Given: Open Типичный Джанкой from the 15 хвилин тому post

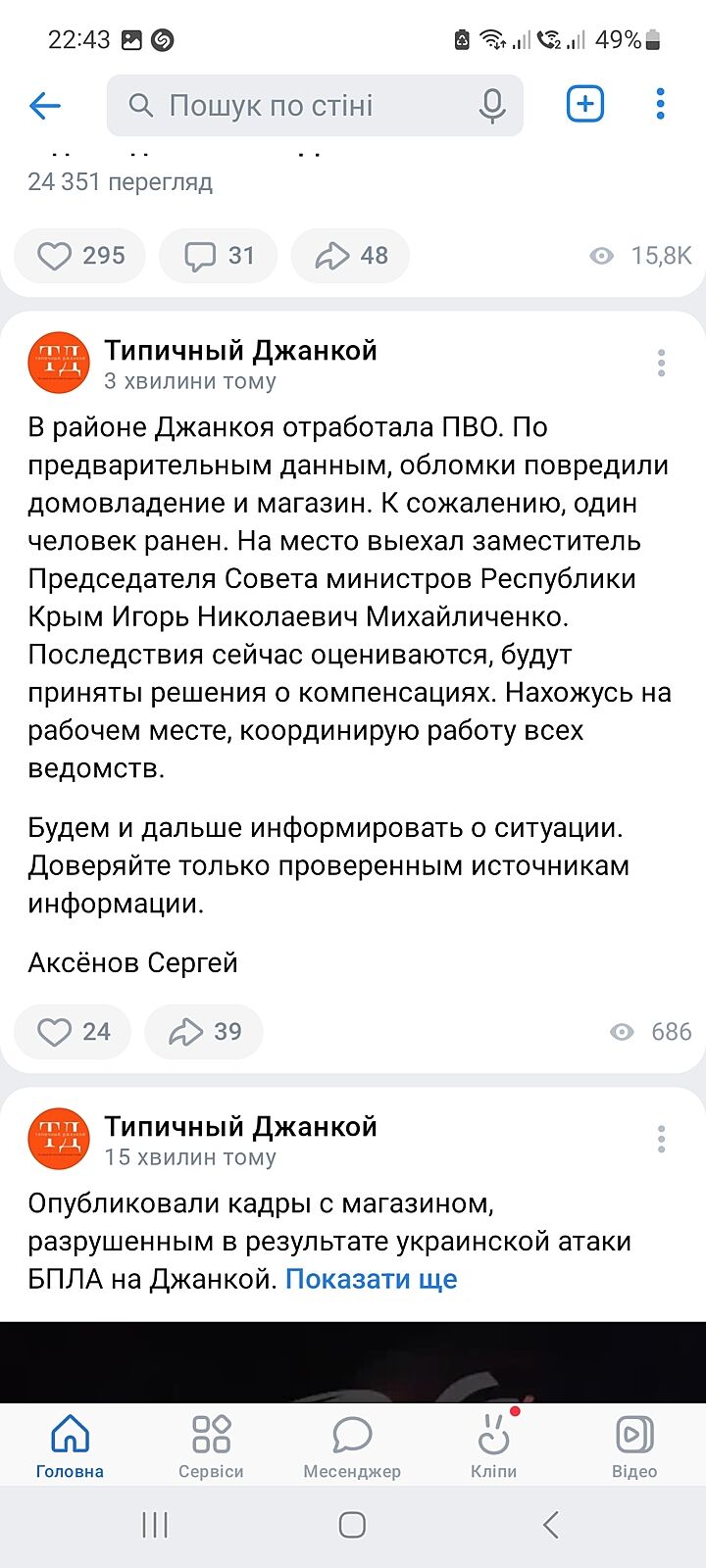Looking at the screenshot, I should point(240,1127).
